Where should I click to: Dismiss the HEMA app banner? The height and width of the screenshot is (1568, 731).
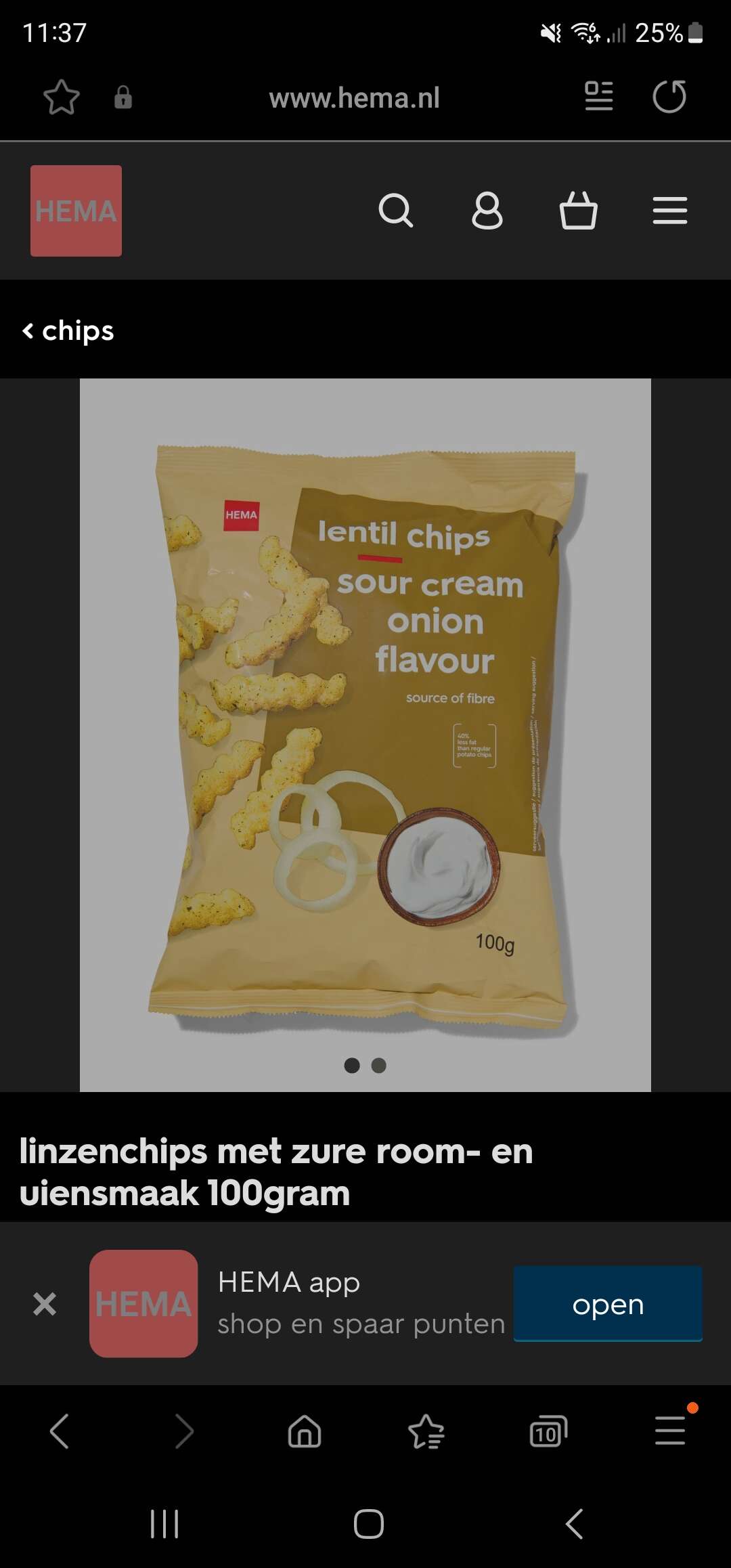point(45,1303)
